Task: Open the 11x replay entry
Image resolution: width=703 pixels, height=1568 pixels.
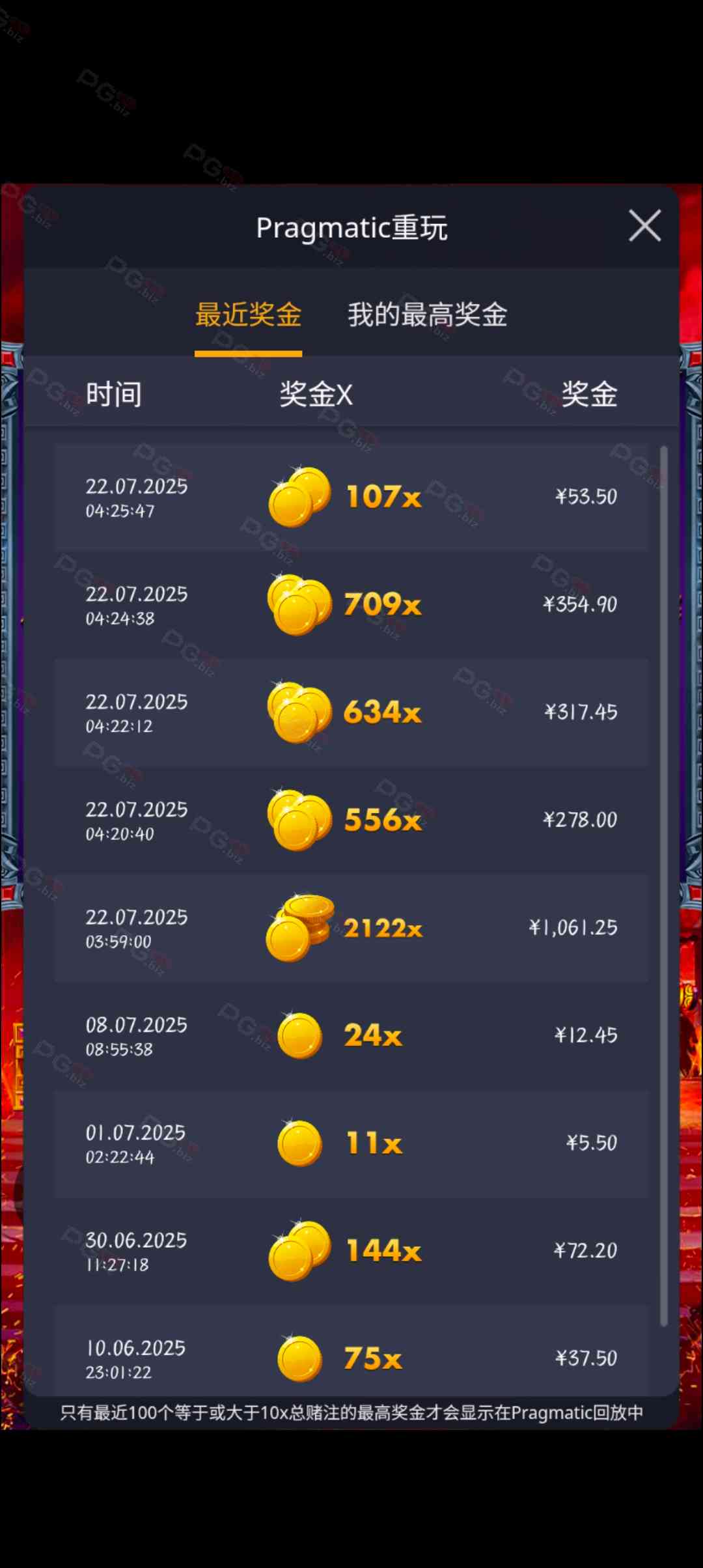Action: 351,1143
